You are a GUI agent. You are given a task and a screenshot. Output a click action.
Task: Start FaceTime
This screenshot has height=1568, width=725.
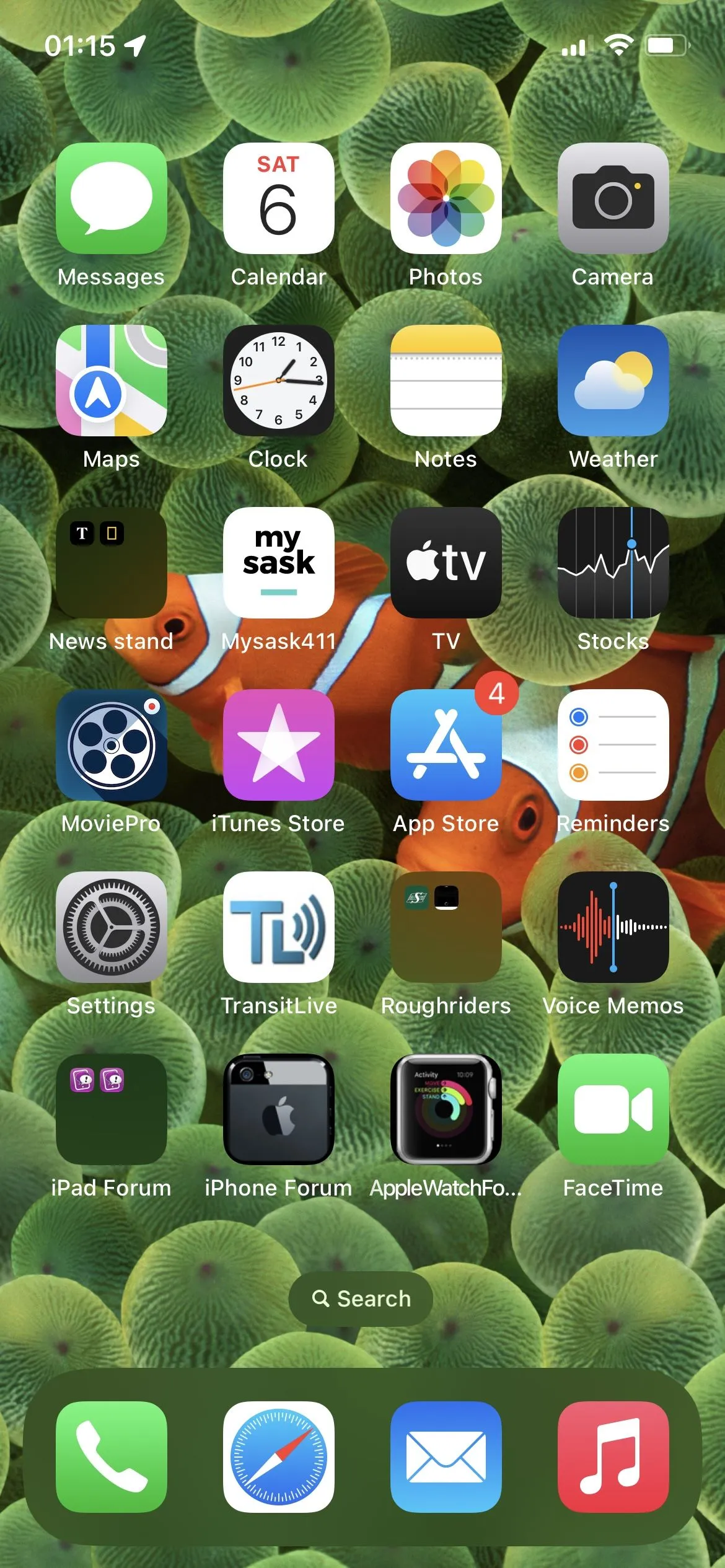click(x=613, y=1109)
